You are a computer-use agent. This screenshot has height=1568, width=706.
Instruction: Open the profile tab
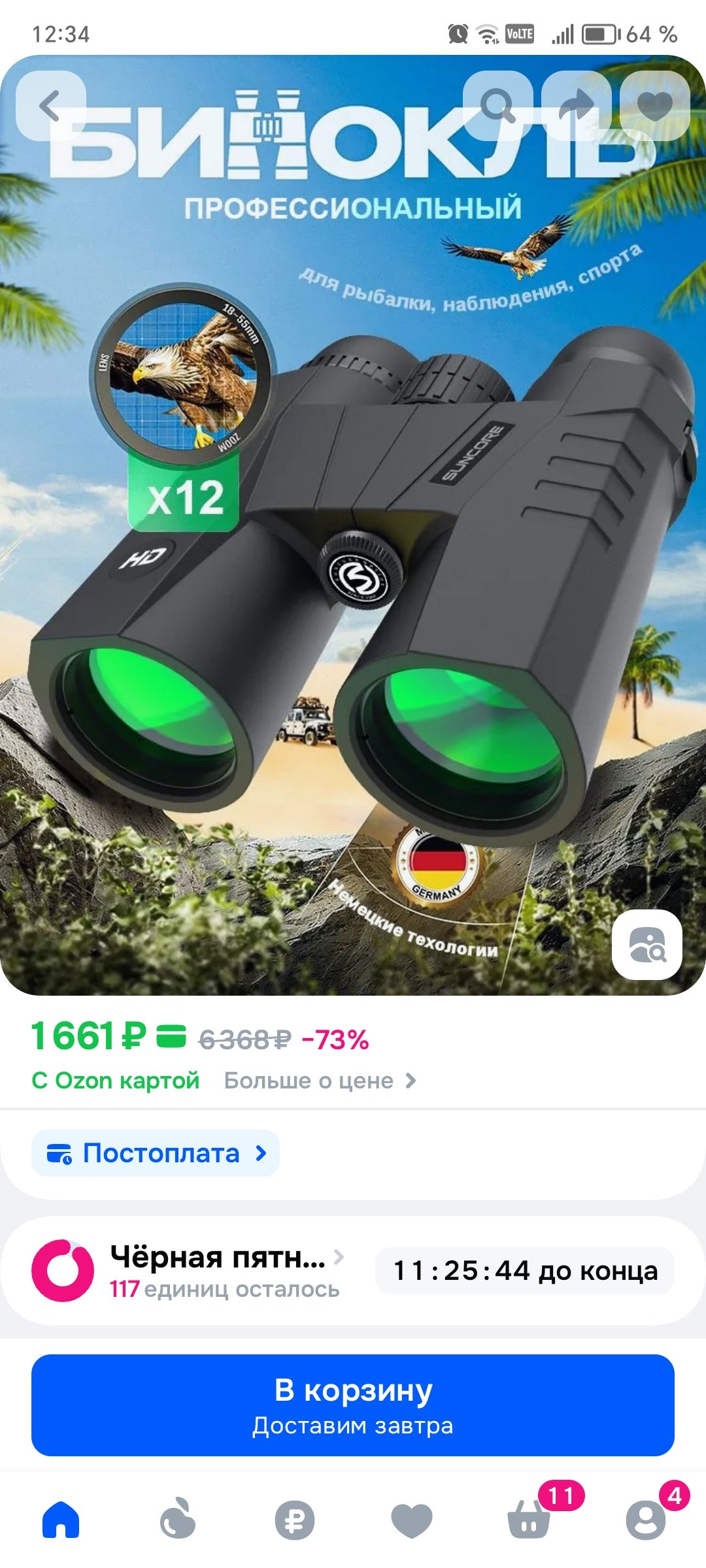point(646,1520)
